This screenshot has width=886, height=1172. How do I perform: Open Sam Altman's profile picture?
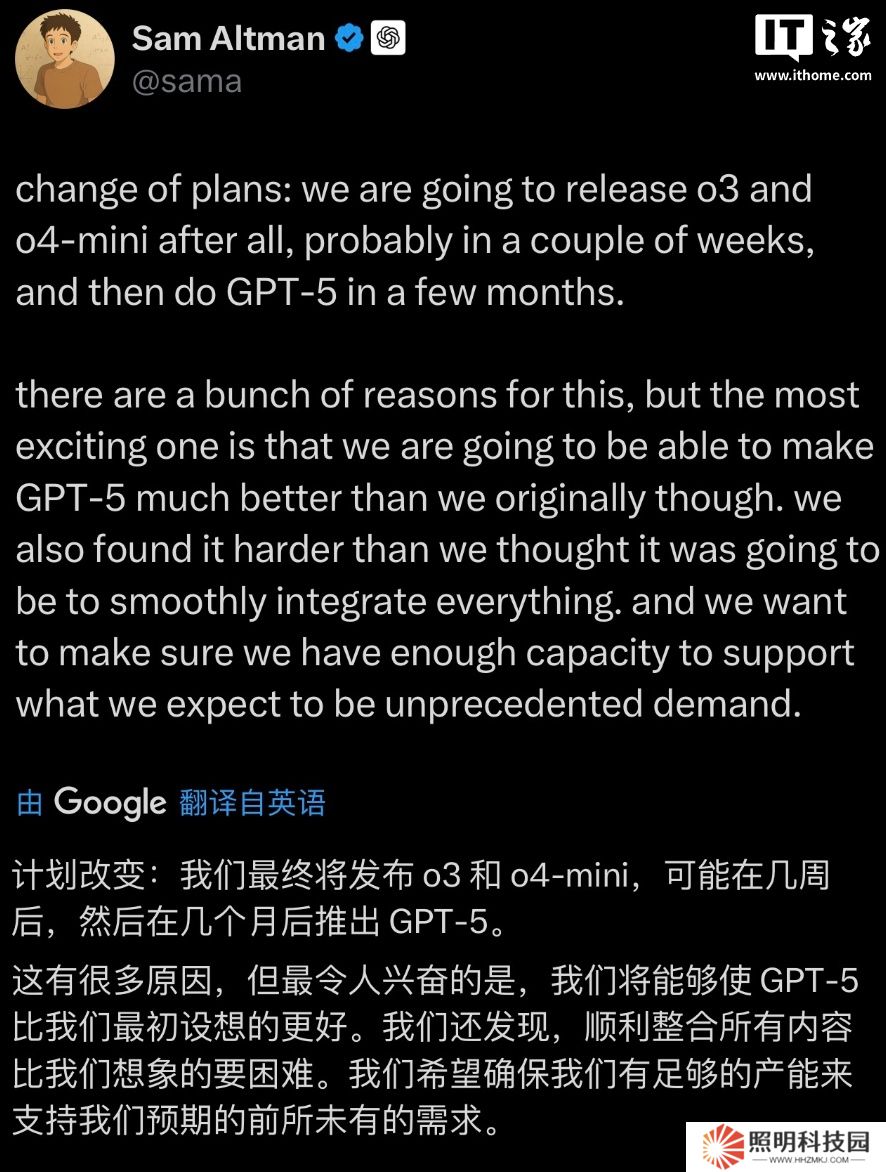coord(65,58)
